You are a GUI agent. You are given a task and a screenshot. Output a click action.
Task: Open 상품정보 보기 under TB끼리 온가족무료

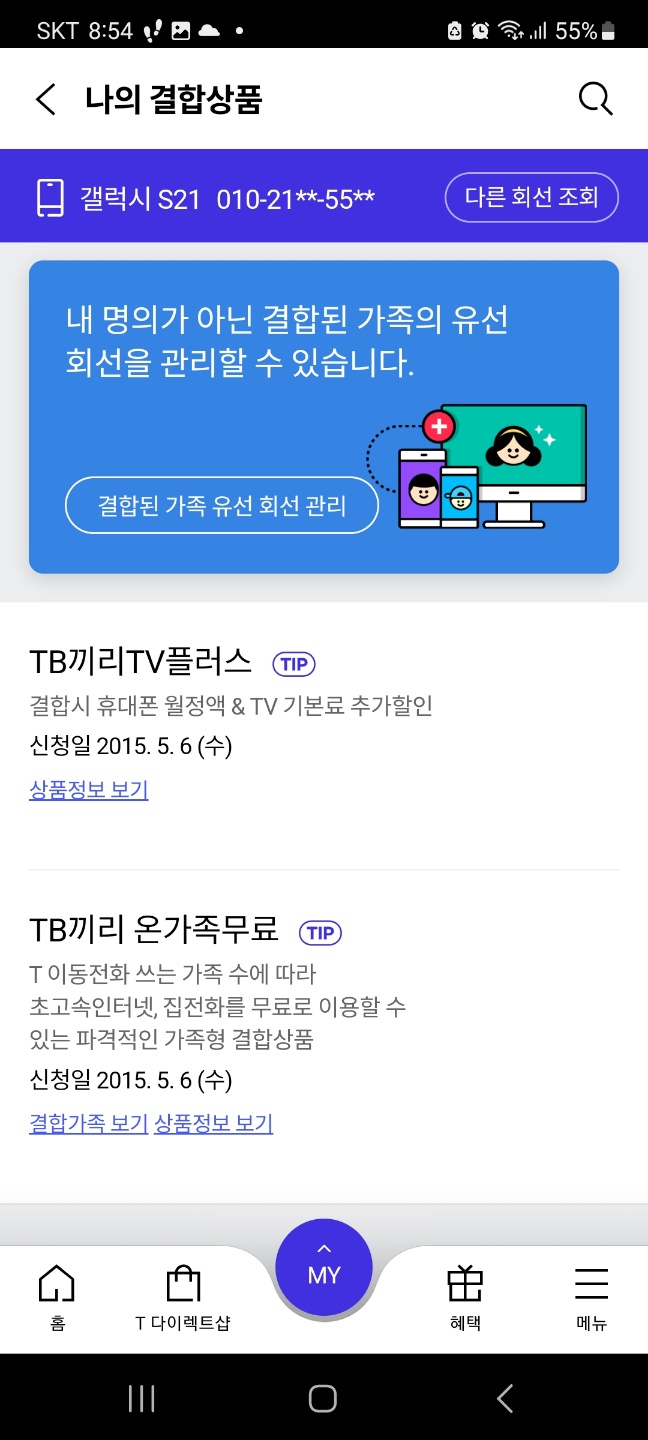213,1123
